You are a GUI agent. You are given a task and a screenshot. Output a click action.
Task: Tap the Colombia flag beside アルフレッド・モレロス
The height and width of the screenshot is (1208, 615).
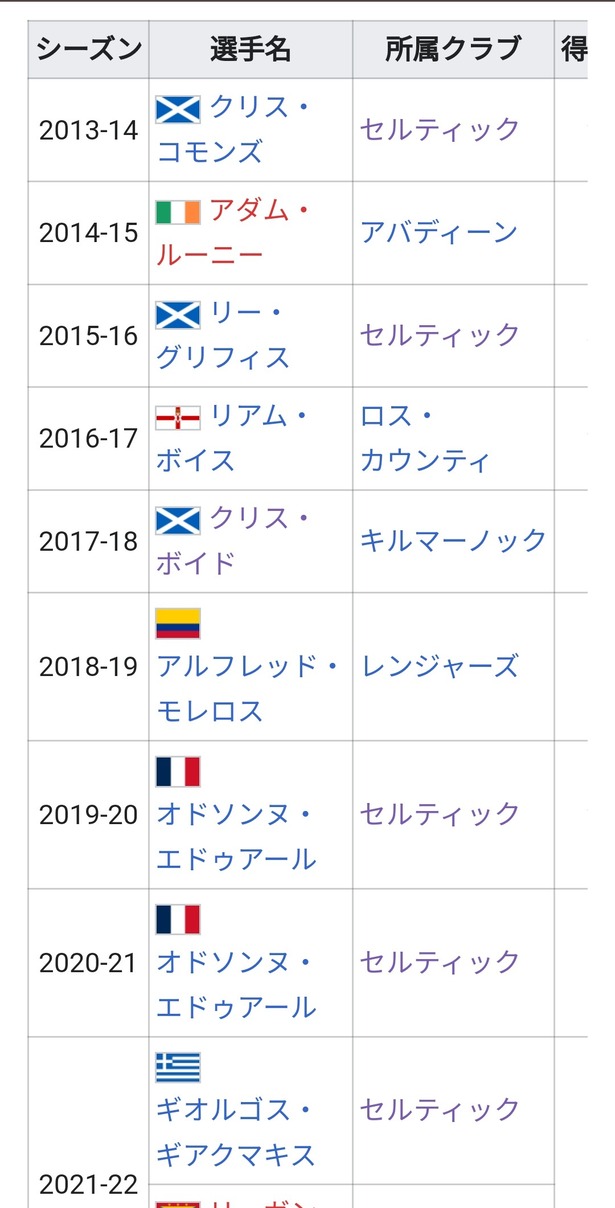178,624
